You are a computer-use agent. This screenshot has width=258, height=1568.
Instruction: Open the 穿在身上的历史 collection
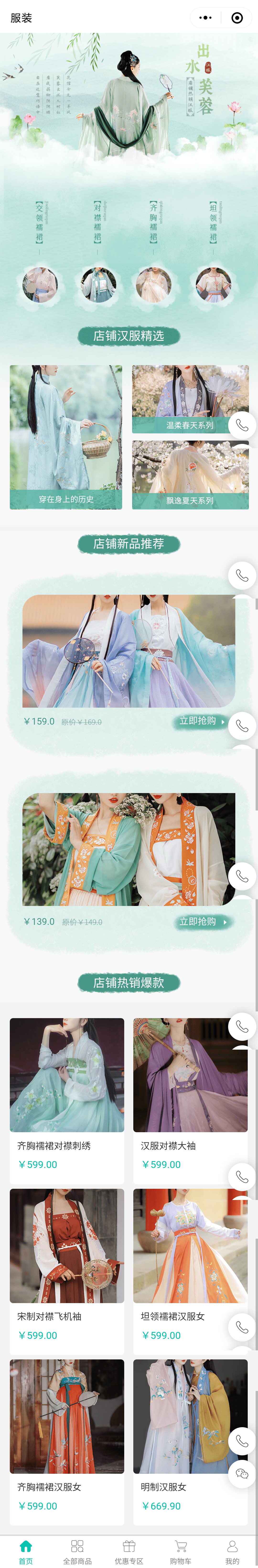click(66, 437)
